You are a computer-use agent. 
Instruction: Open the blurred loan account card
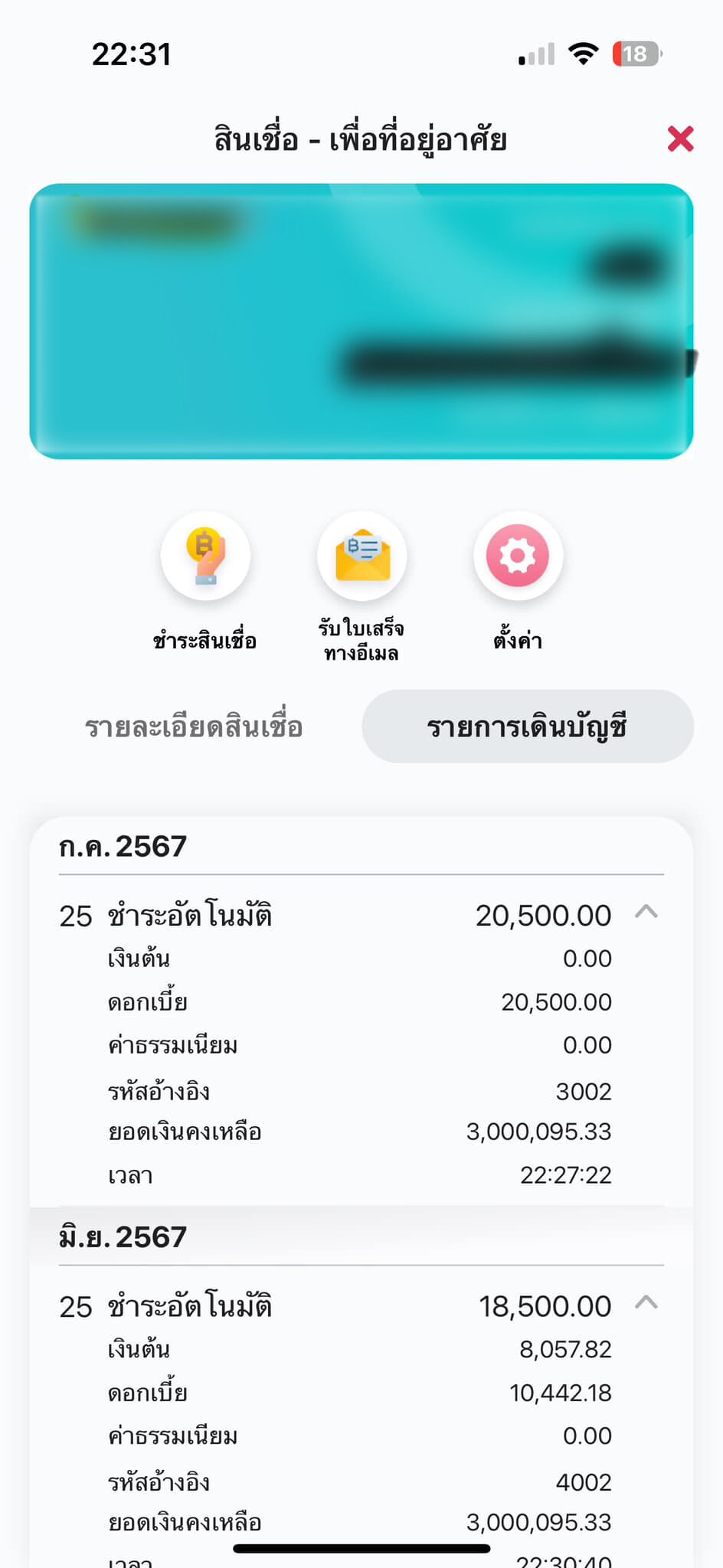[x=361, y=322]
